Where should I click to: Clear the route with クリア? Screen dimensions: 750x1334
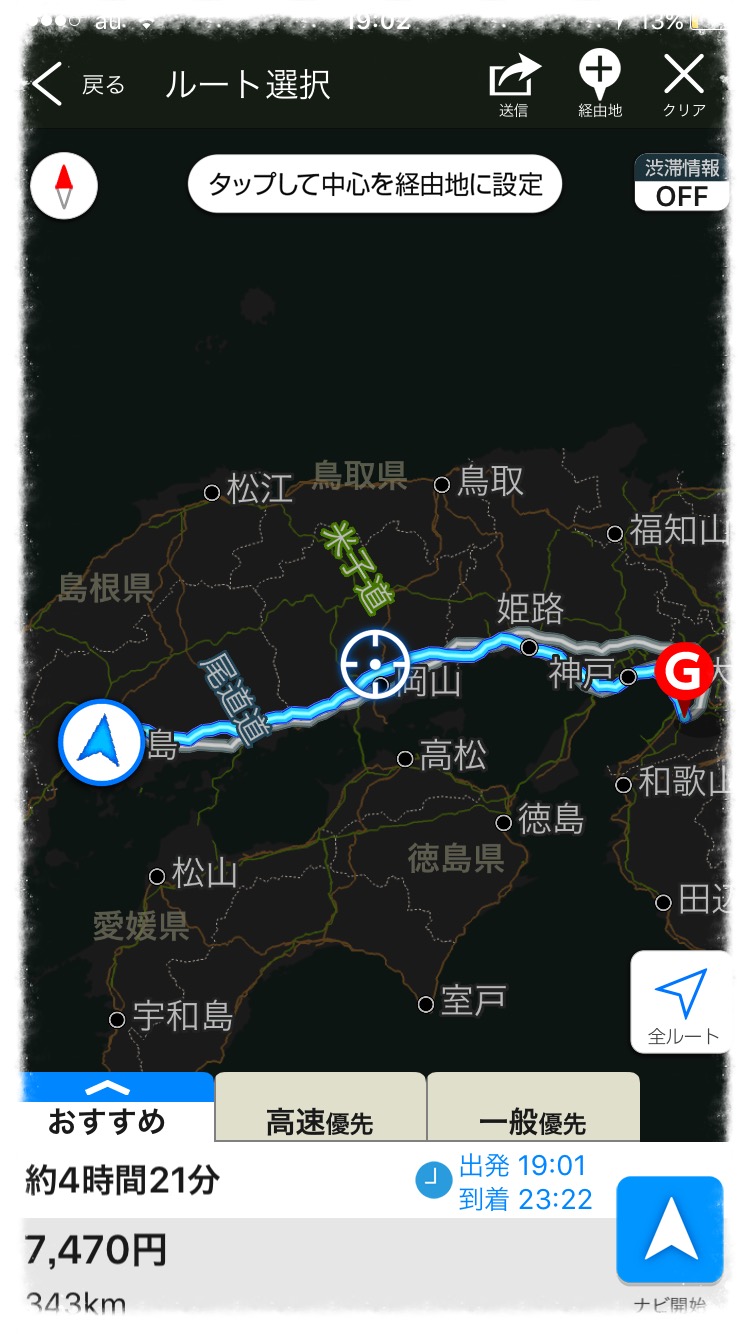[684, 86]
